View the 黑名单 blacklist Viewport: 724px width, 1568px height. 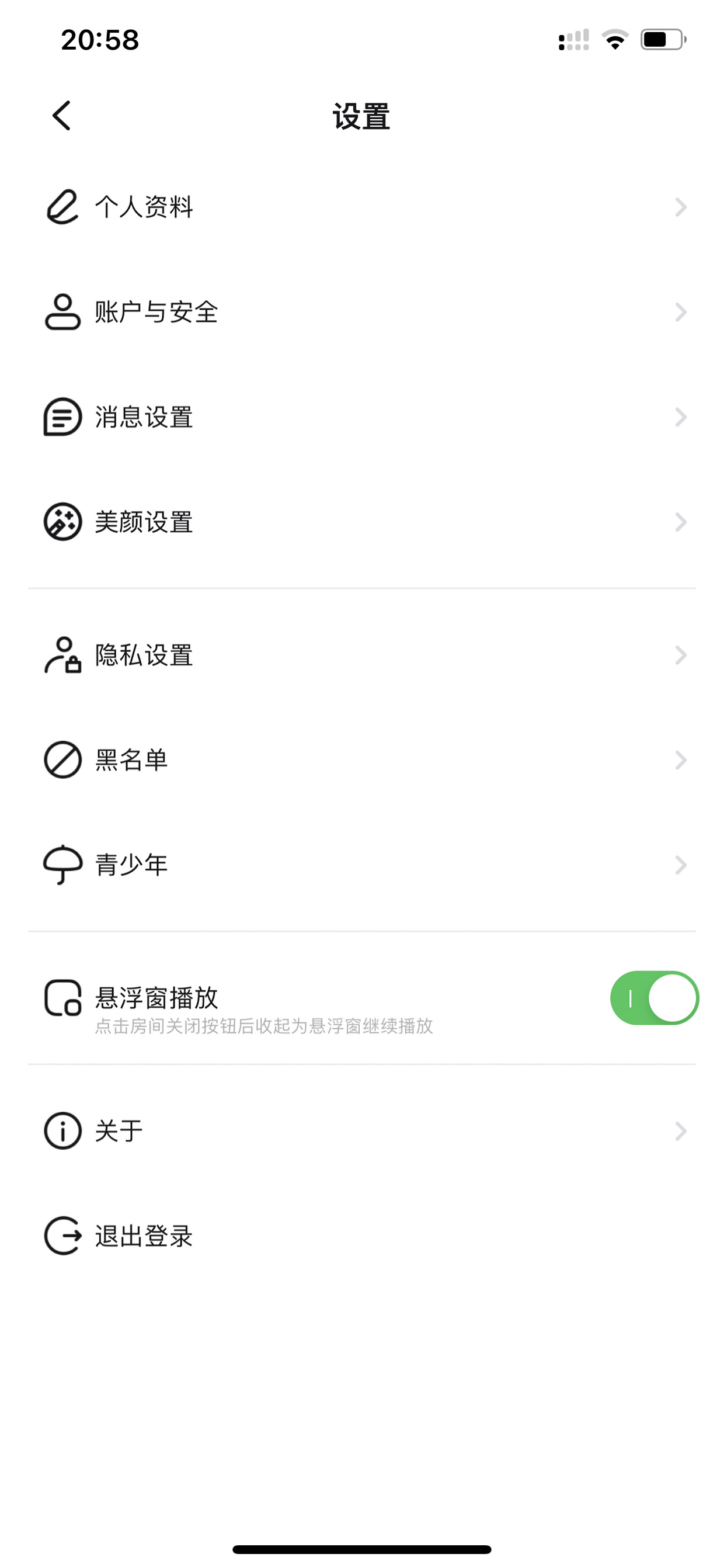(x=362, y=759)
